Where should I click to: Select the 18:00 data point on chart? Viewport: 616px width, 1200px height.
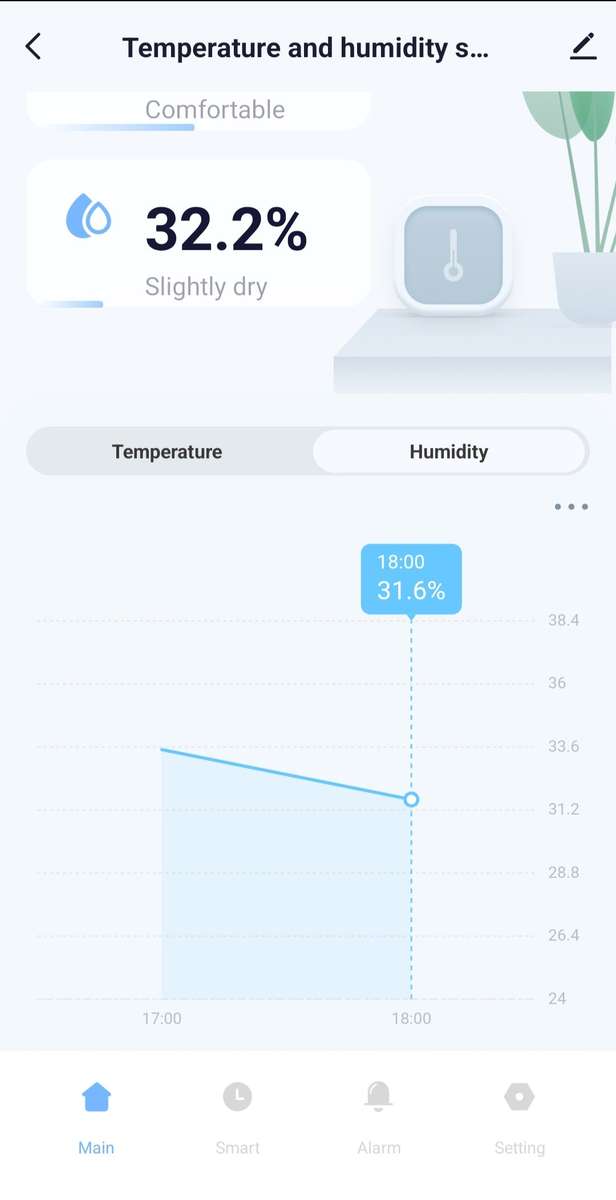click(411, 799)
